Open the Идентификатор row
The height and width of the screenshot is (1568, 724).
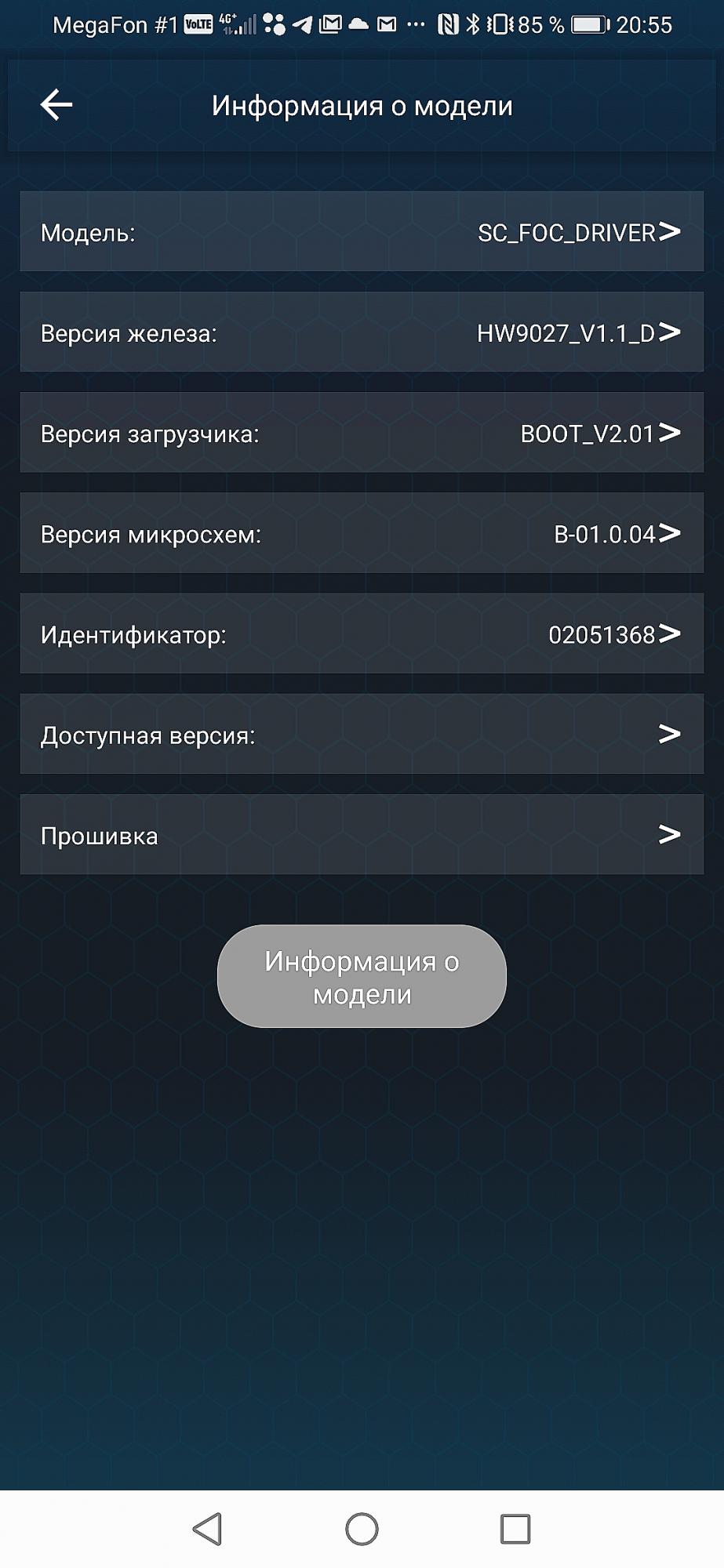tap(362, 633)
